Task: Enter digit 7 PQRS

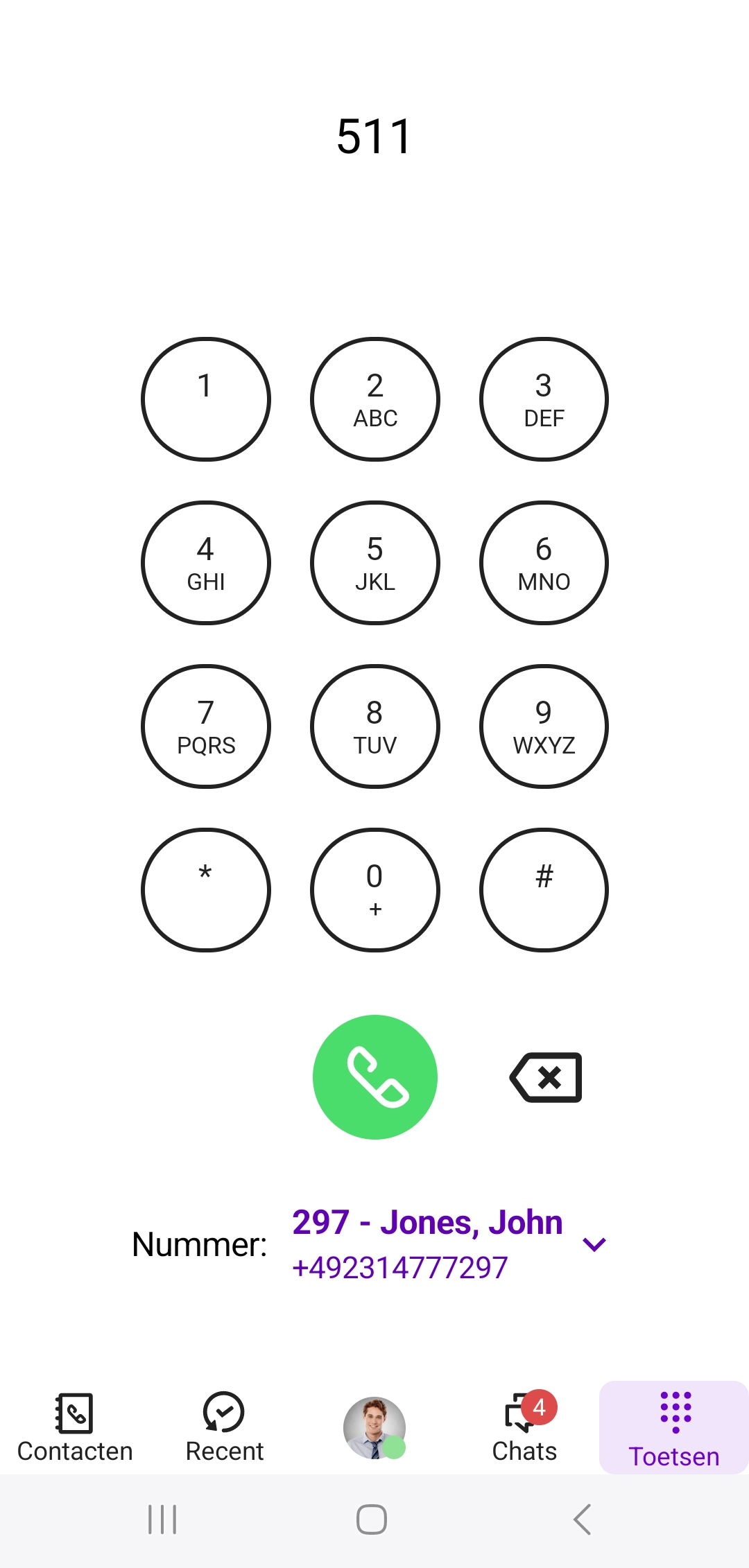Action: point(206,726)
